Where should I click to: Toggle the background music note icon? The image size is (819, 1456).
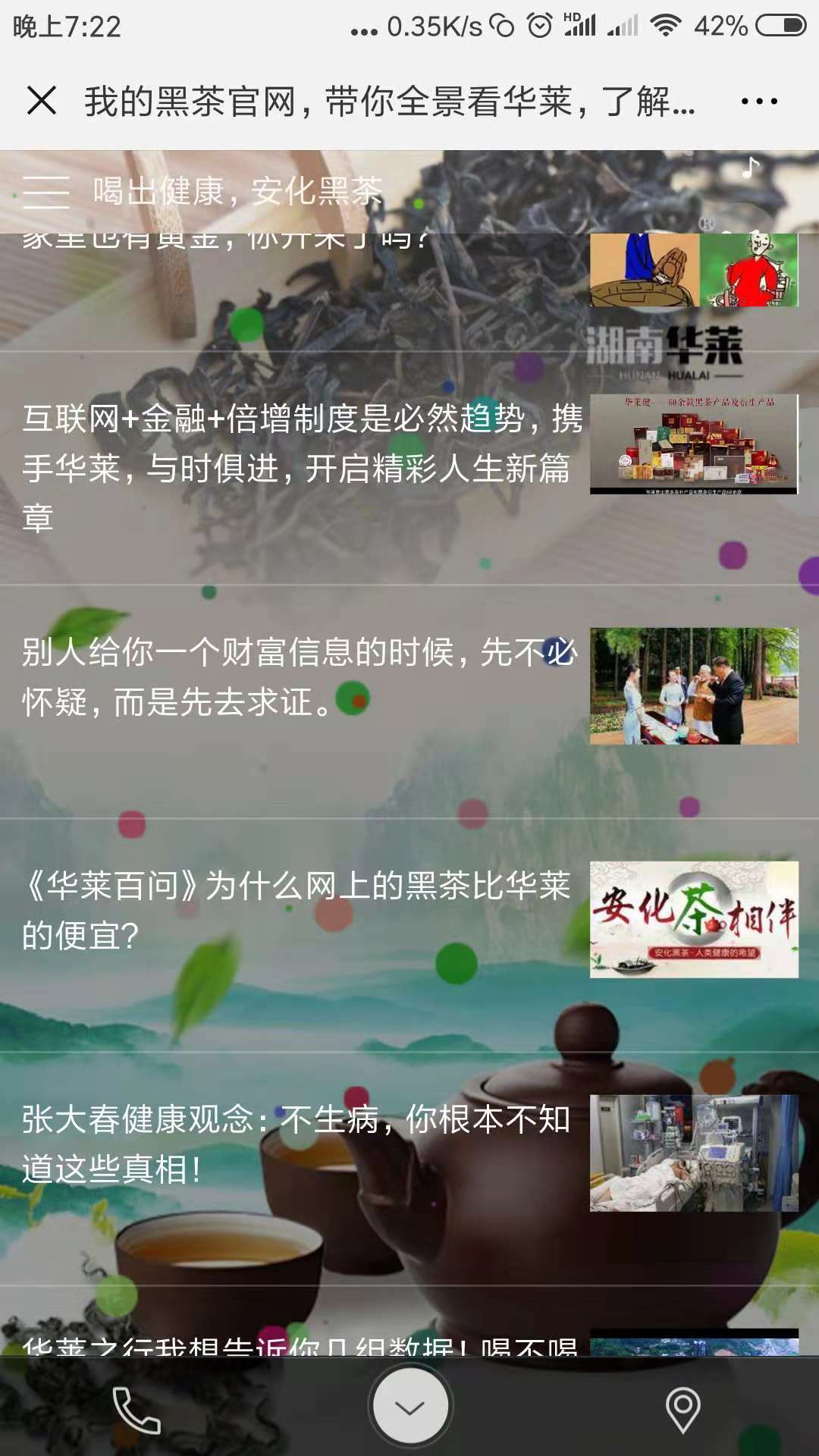click(750, 168)
